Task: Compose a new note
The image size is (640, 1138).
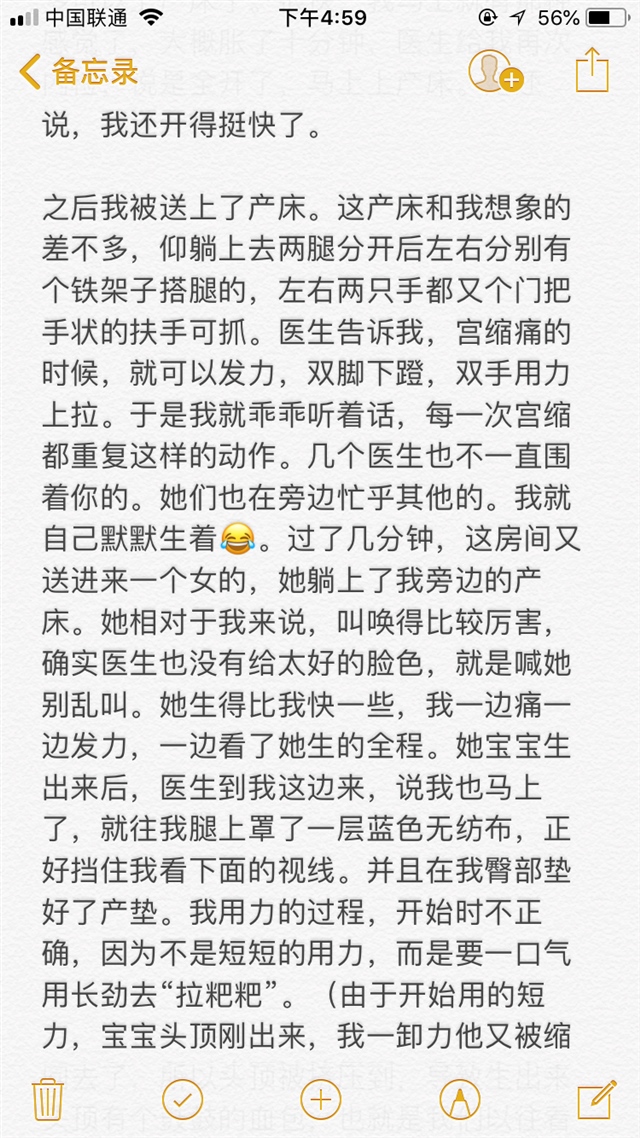Action: tap(595, 1098)
